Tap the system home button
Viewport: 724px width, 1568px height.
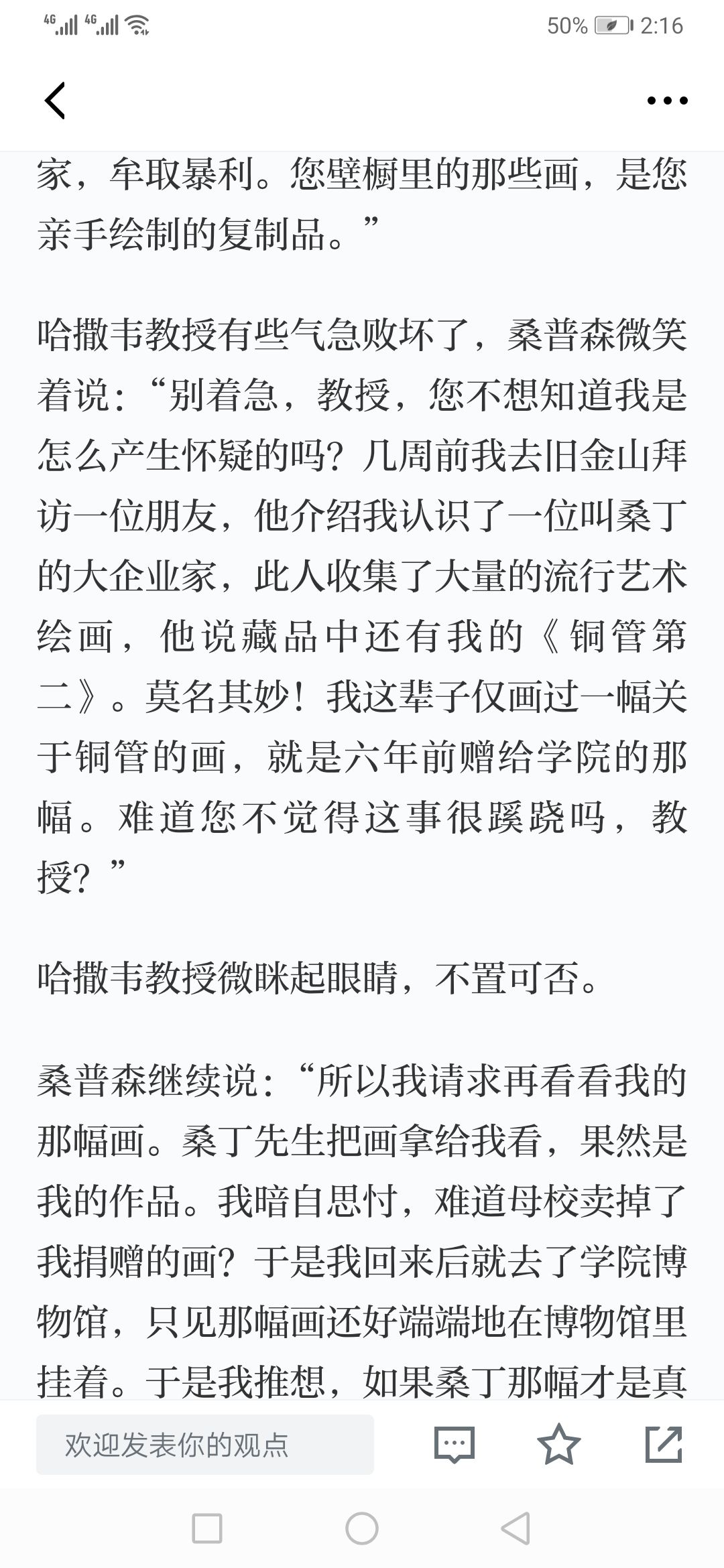(362, 1529)
